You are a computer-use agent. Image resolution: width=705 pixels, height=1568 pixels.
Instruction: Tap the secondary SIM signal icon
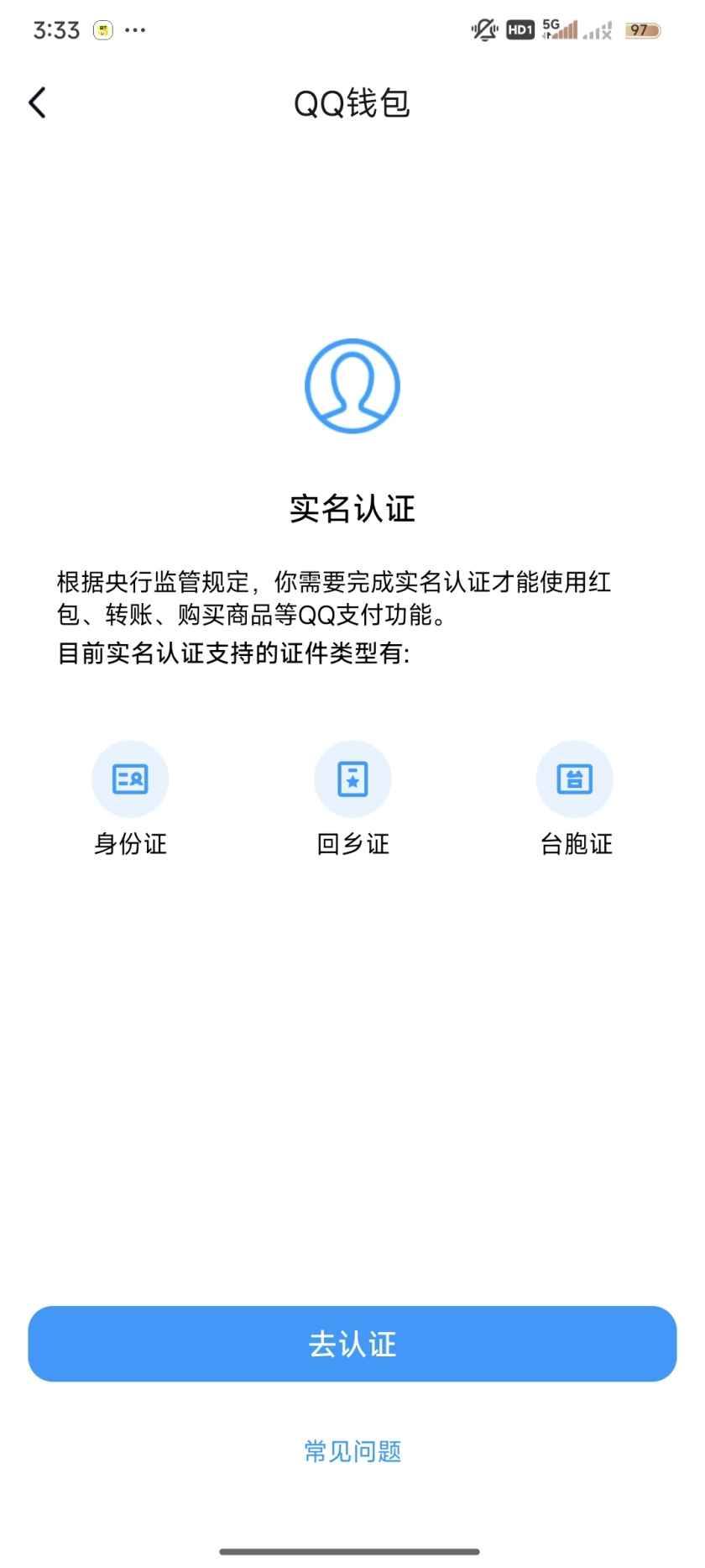(x=598, y=31)
